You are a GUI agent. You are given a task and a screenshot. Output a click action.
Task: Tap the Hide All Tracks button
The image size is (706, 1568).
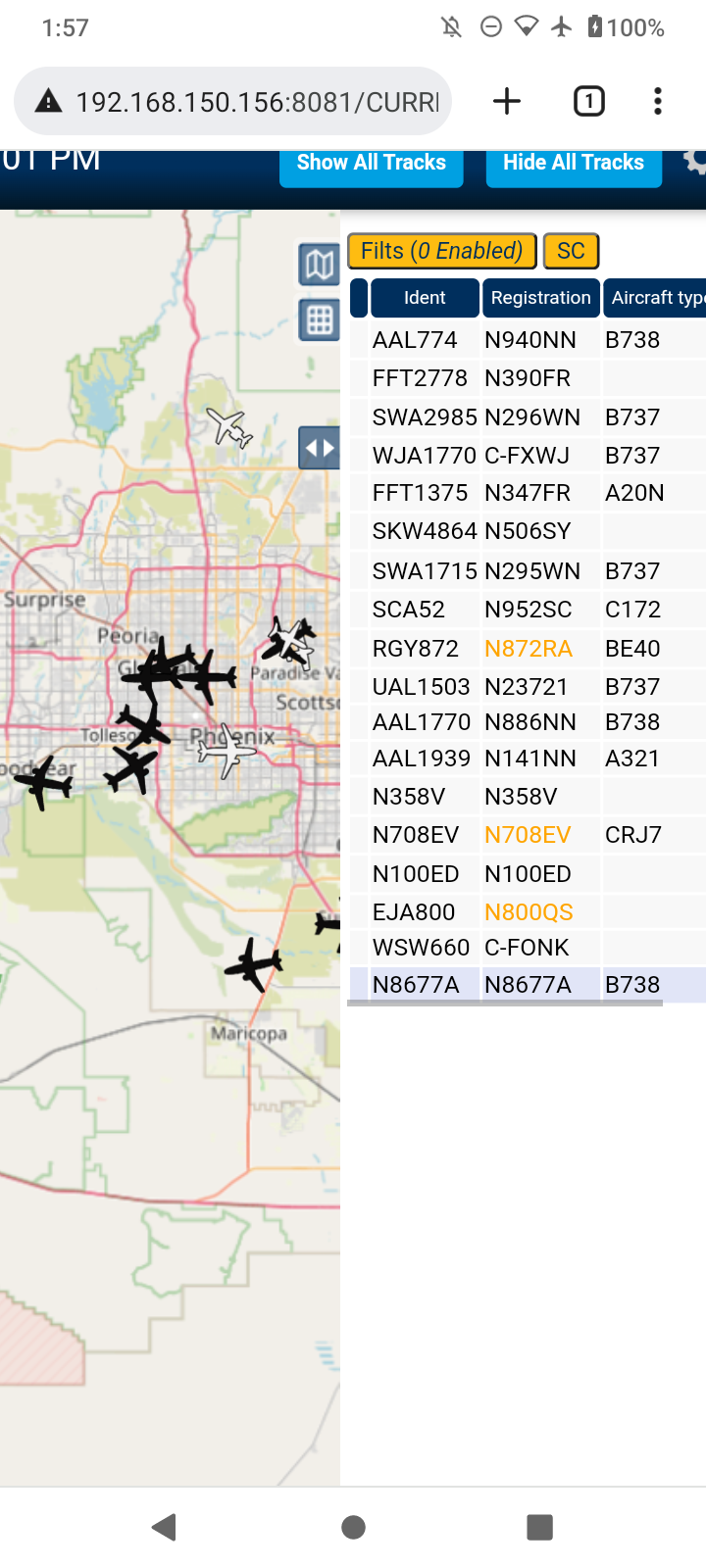[x=574, y=164]
